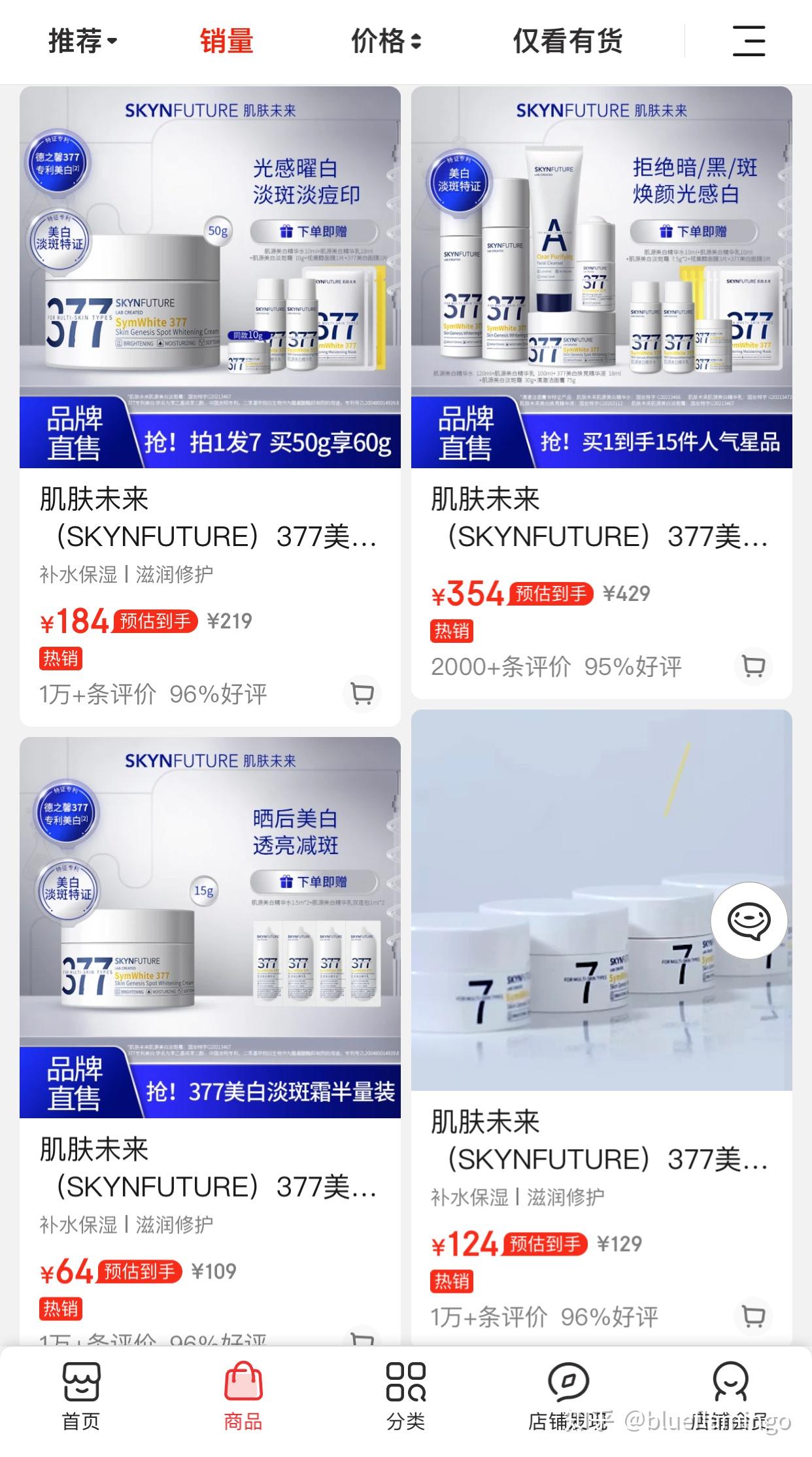Screen dimensions: 812x1457
Task: Tap the 首页 home icon in bottom navigation
Action: (80, 1399)
